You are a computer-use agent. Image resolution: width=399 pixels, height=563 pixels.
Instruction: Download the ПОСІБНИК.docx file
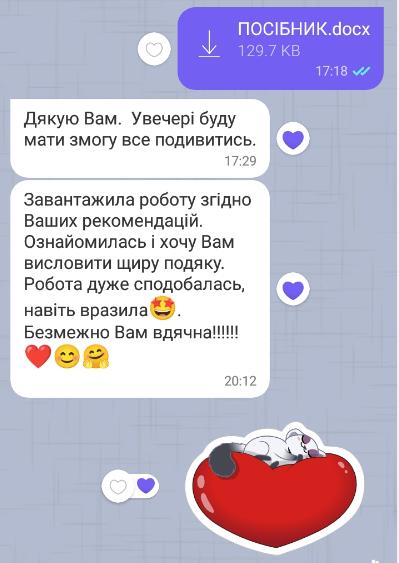(x=209, y=43)
